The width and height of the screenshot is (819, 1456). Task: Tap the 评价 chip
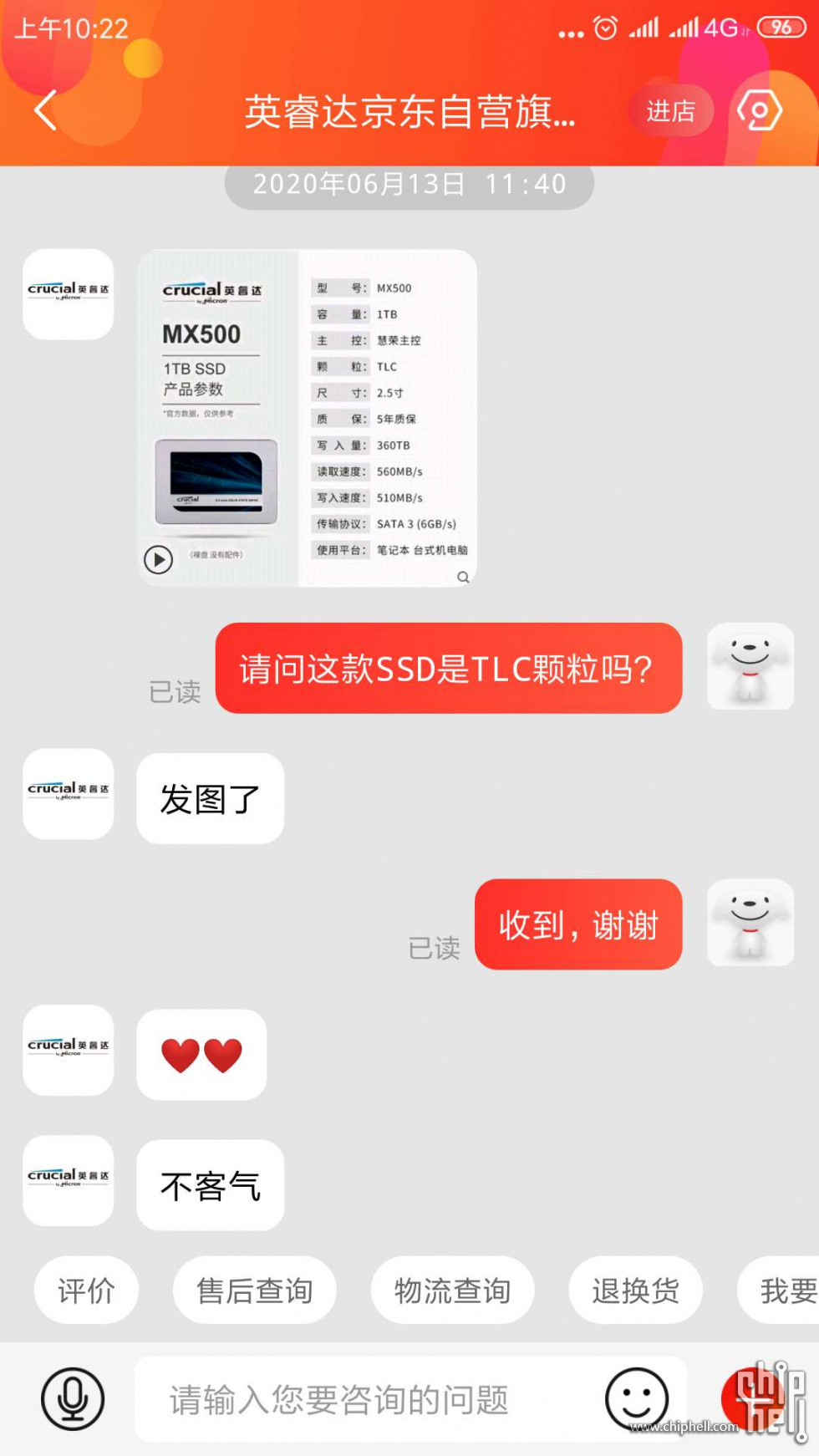86,1291
